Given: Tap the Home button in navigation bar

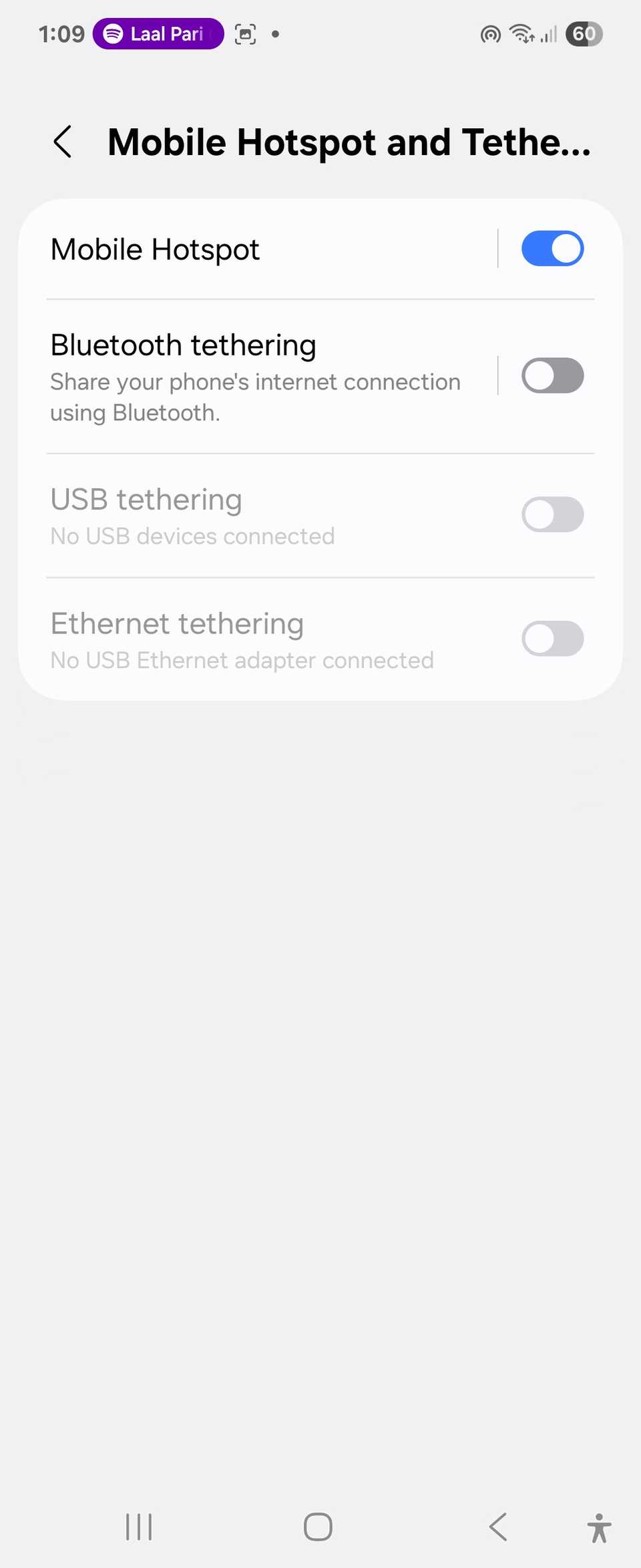Looking at the screenshot, I should coord(317,1526).
